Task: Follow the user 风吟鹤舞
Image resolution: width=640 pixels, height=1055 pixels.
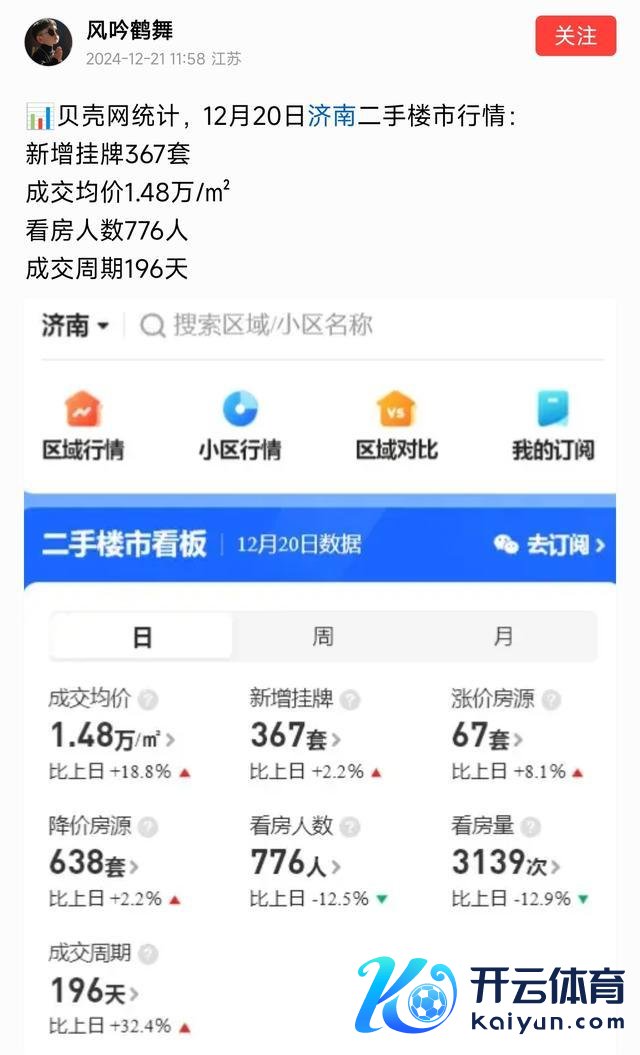Action: [575, 36]
